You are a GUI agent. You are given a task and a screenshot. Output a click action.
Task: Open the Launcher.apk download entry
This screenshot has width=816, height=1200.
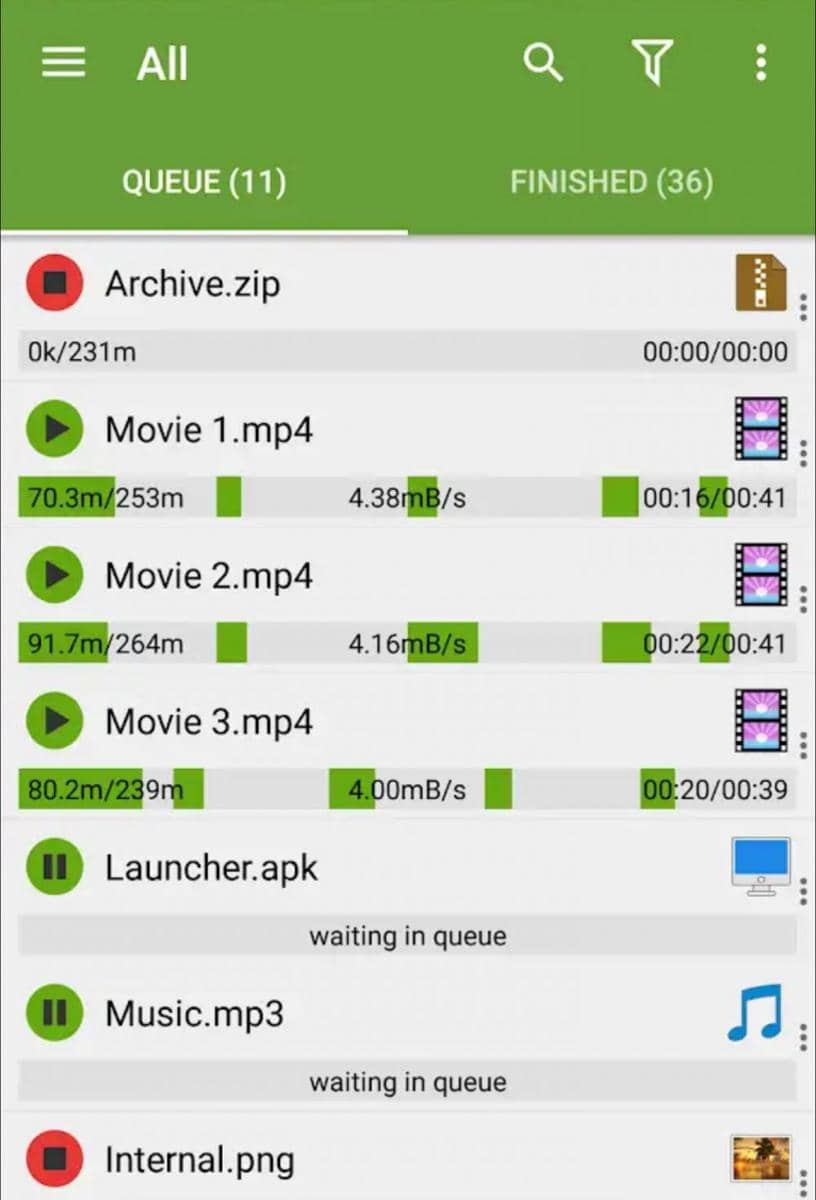pos(211,868)
